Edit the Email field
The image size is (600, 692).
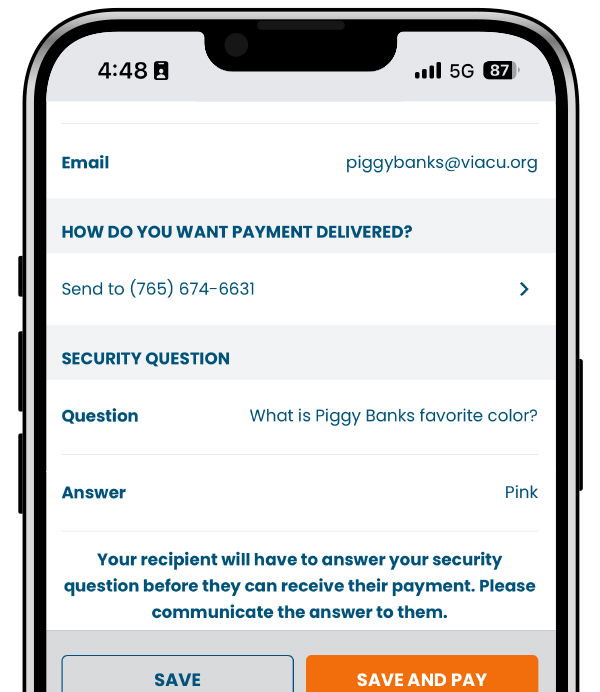(441, 163)
